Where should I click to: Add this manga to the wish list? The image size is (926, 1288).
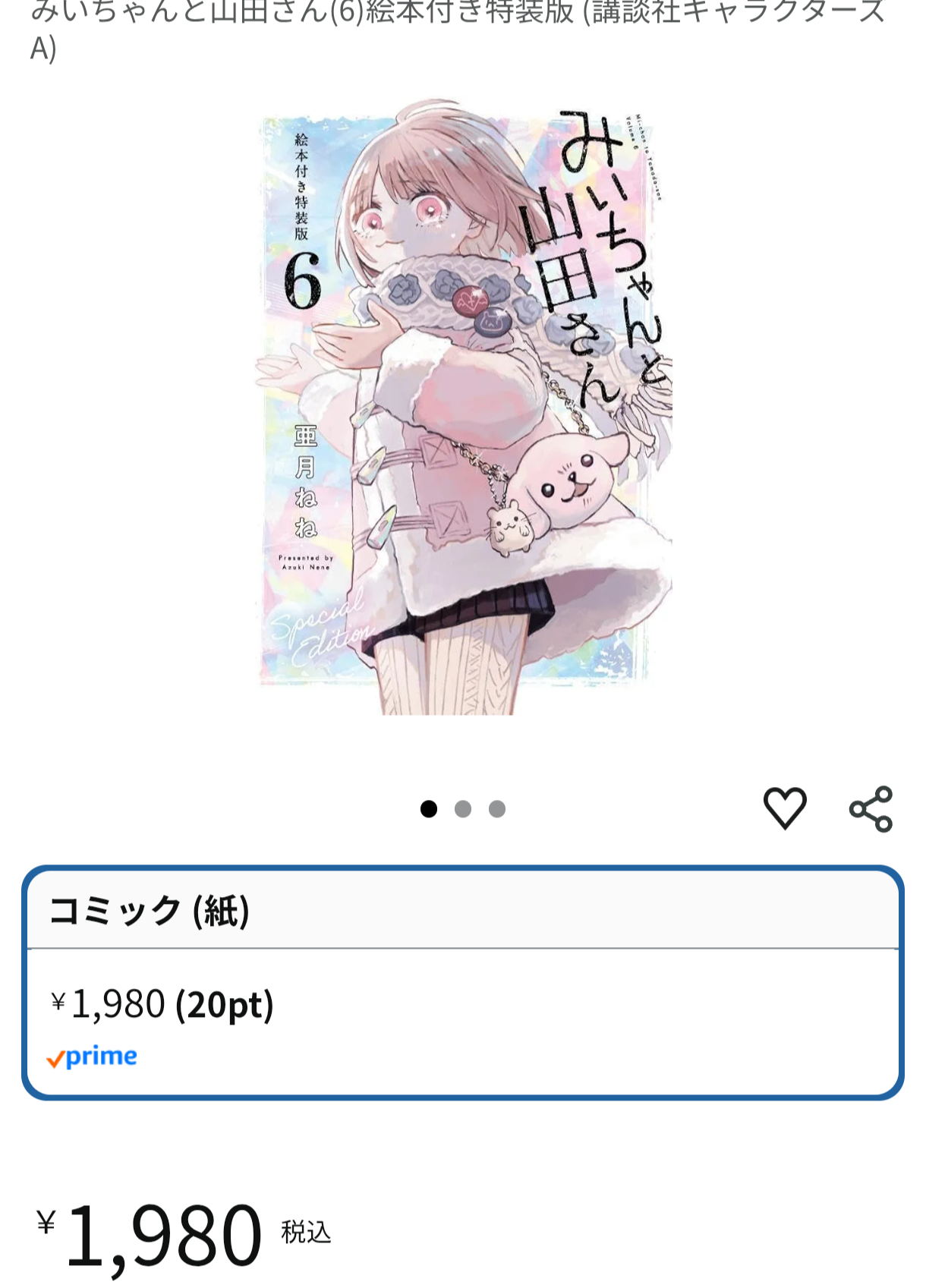point(784,808)
